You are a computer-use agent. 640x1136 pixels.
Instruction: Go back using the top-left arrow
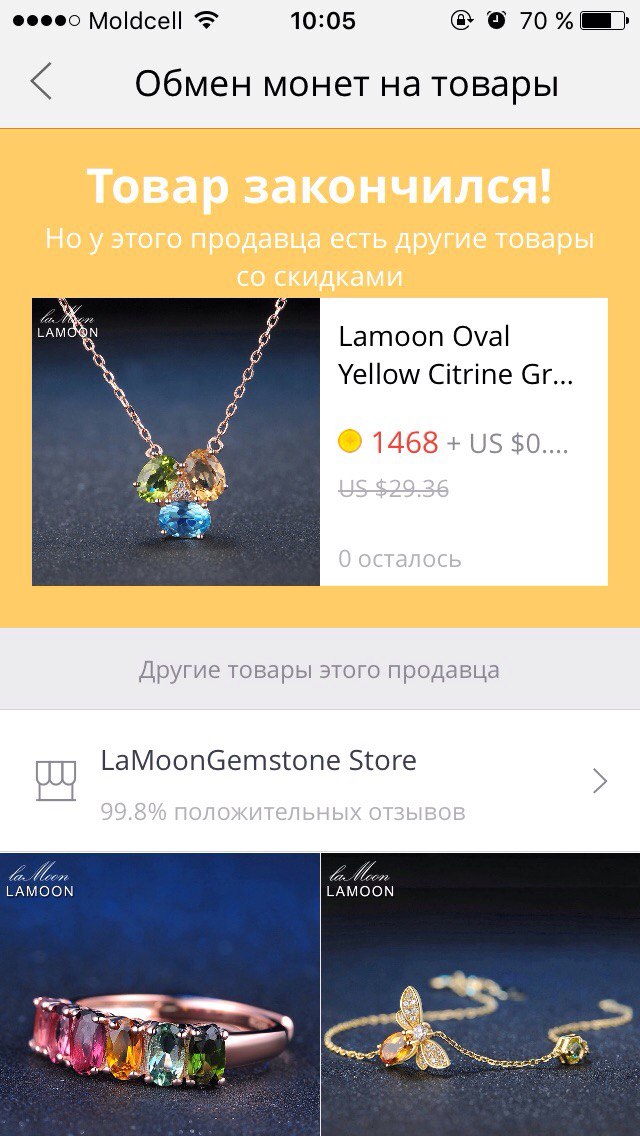(41, 82)
